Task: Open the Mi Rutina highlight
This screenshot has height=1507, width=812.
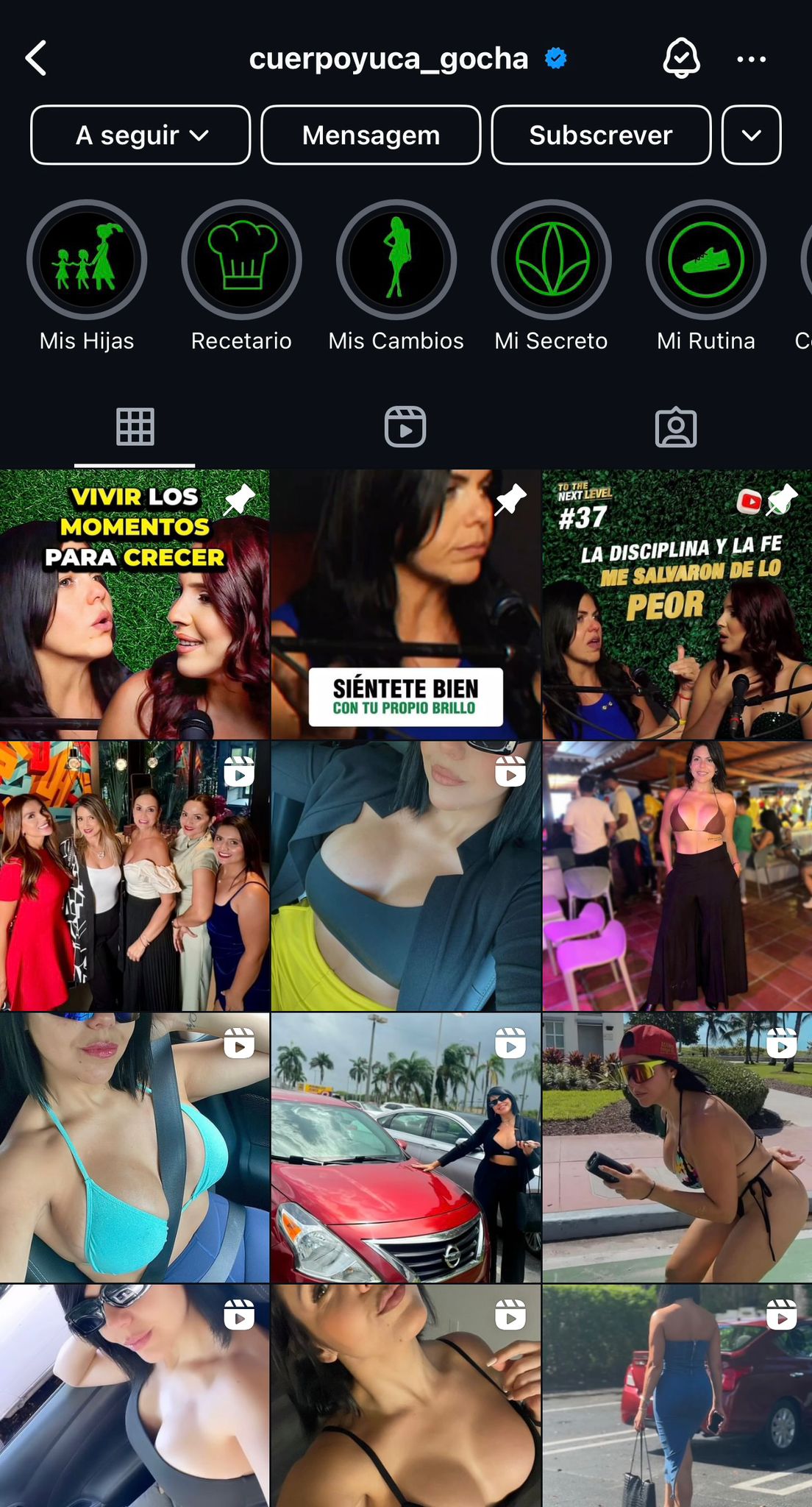Action: click(x=706, y=260)
